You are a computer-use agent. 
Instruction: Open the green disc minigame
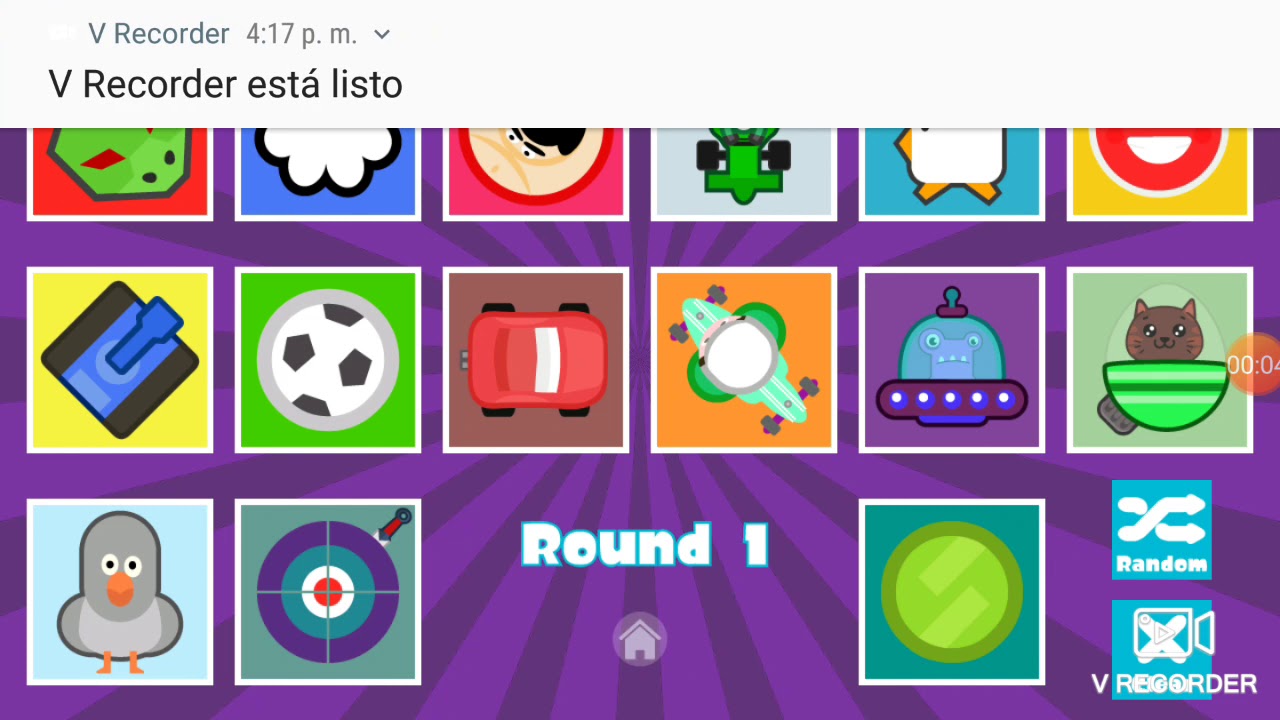point(952,592)
